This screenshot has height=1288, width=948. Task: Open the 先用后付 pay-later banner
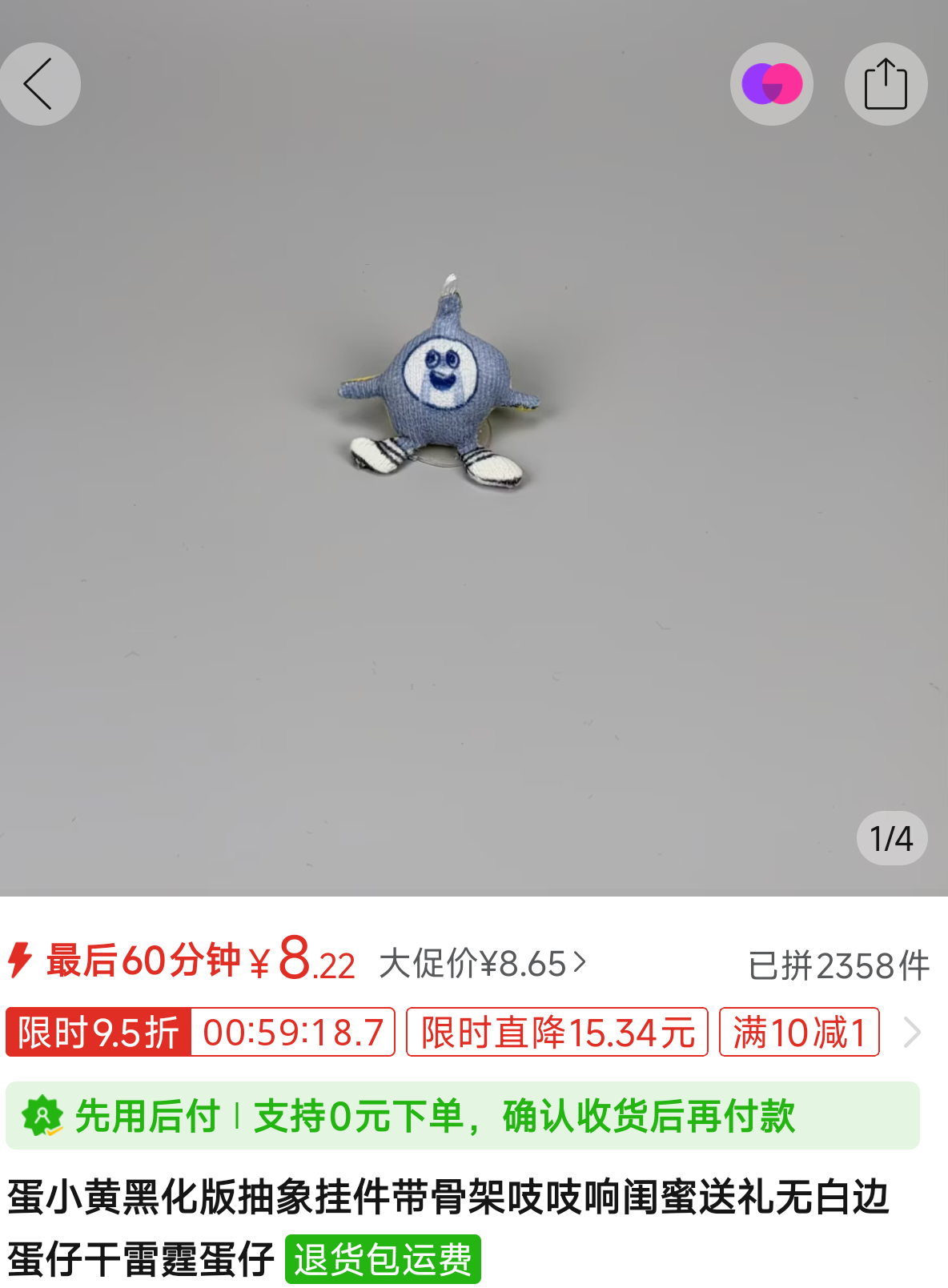[x=462, y=1116]
